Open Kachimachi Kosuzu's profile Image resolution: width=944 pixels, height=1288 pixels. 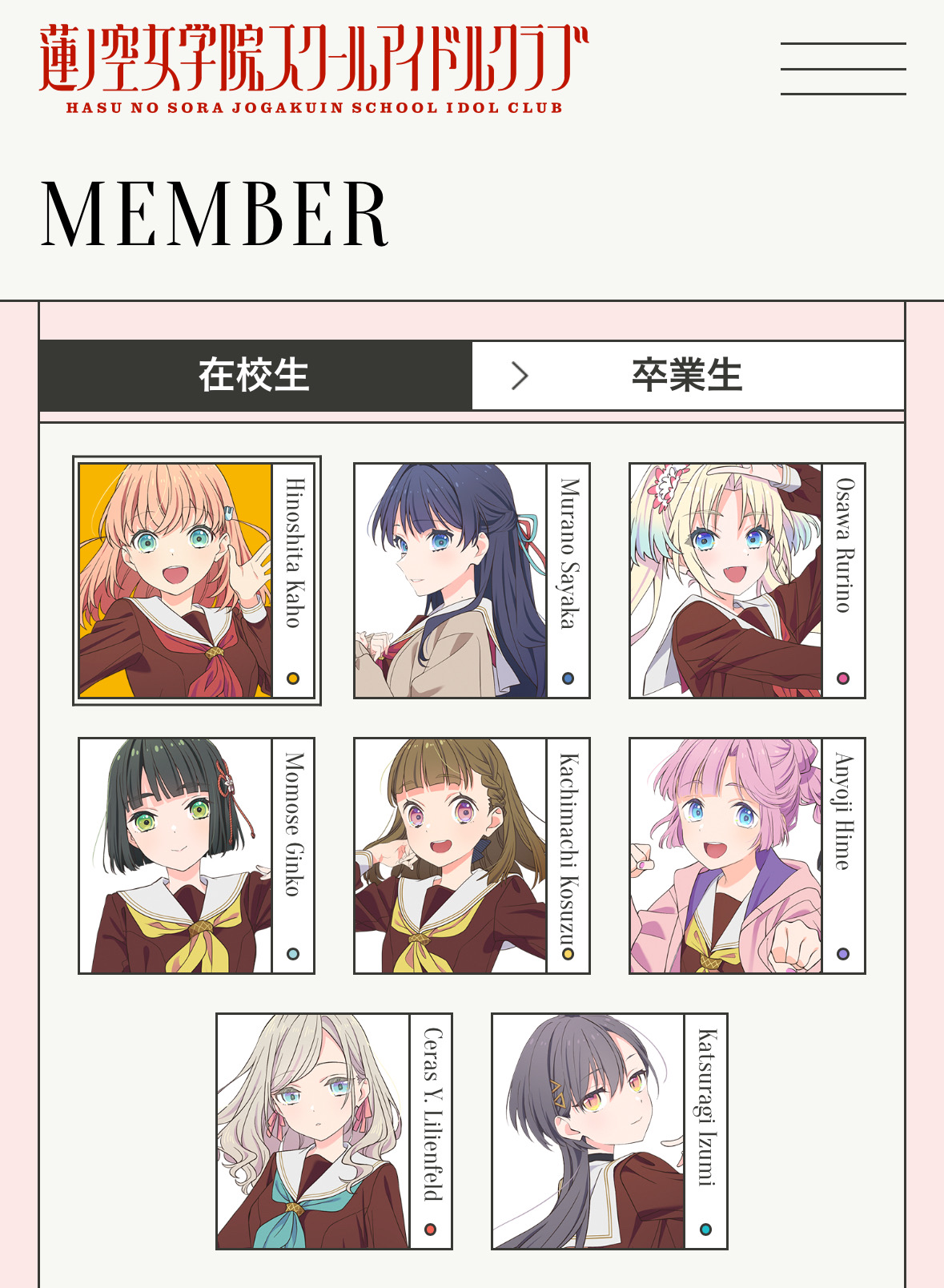coord(472,855)
